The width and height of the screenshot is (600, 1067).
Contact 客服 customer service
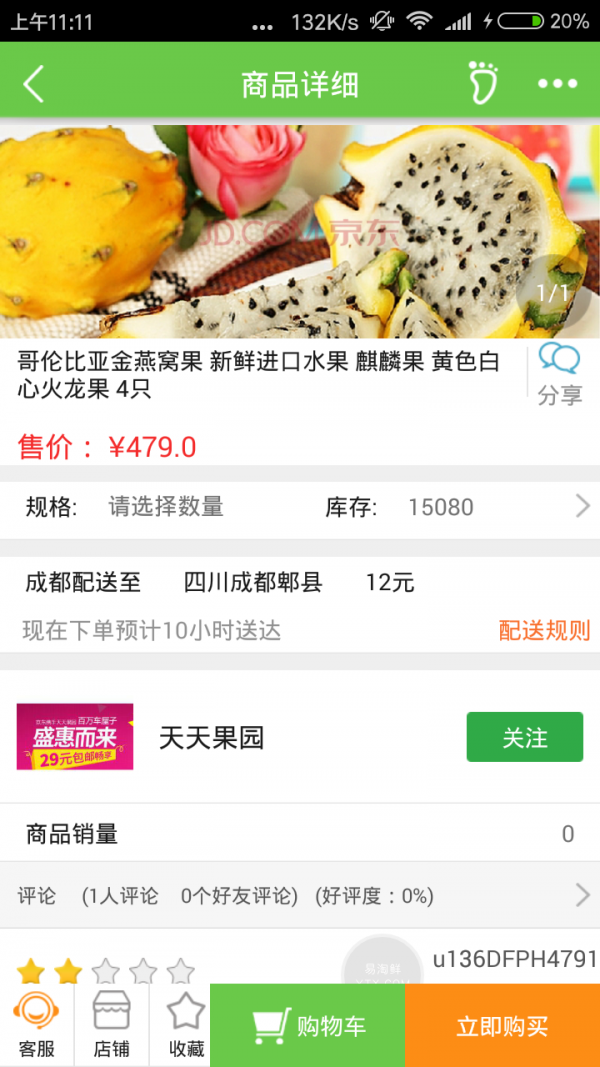[35, 1025]
